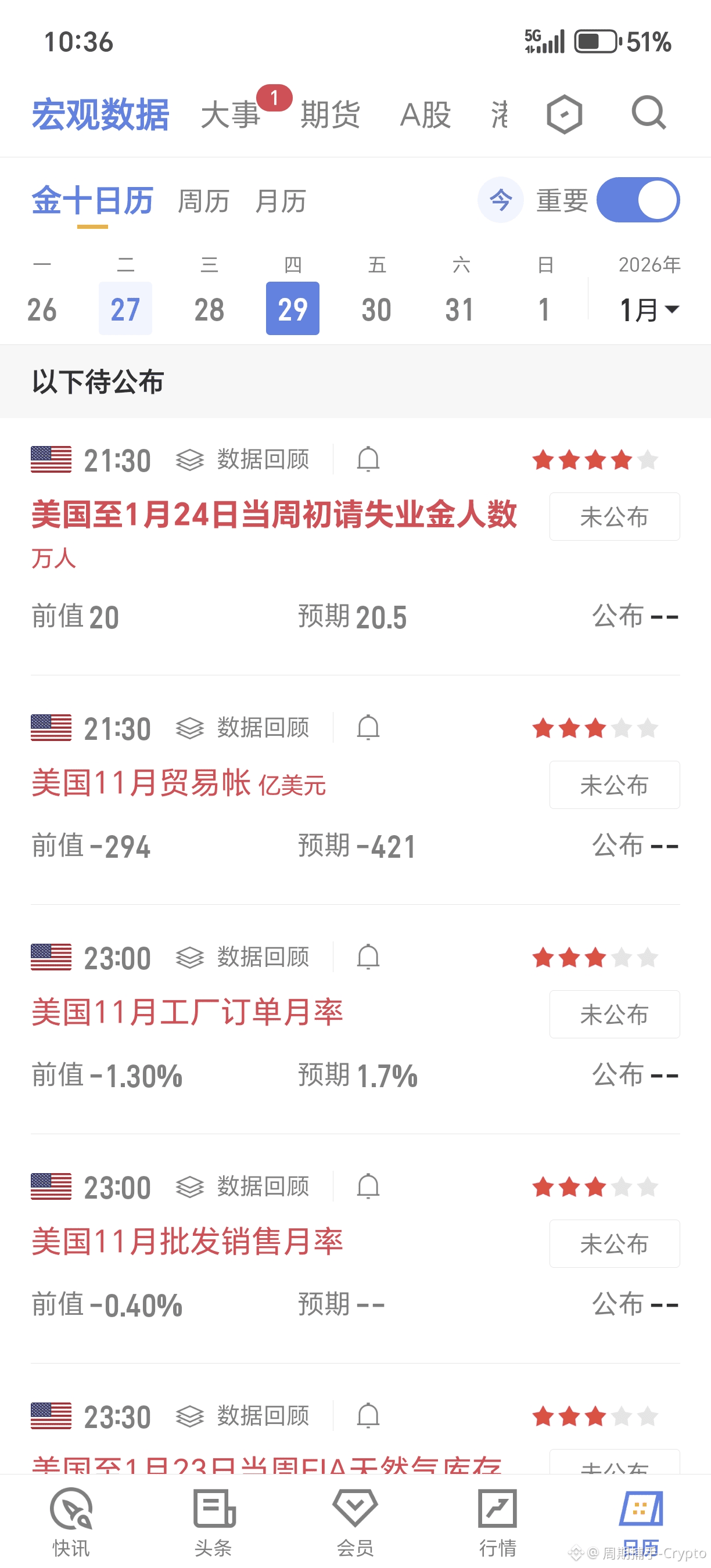Toggle the 重要 switch off
This screenshot has height=1568, width=711.
tap(638, 200)
